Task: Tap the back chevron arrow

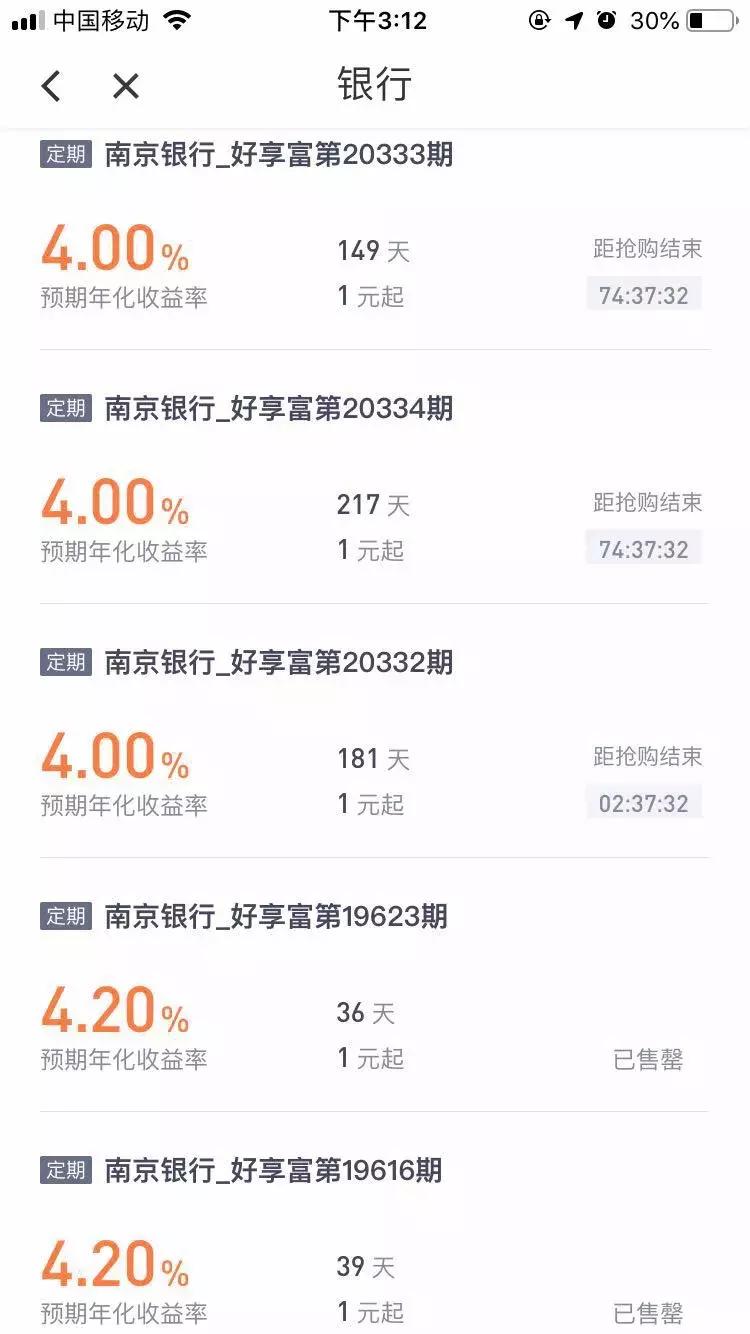Action: pyautogui.click(x=51, y=86)
